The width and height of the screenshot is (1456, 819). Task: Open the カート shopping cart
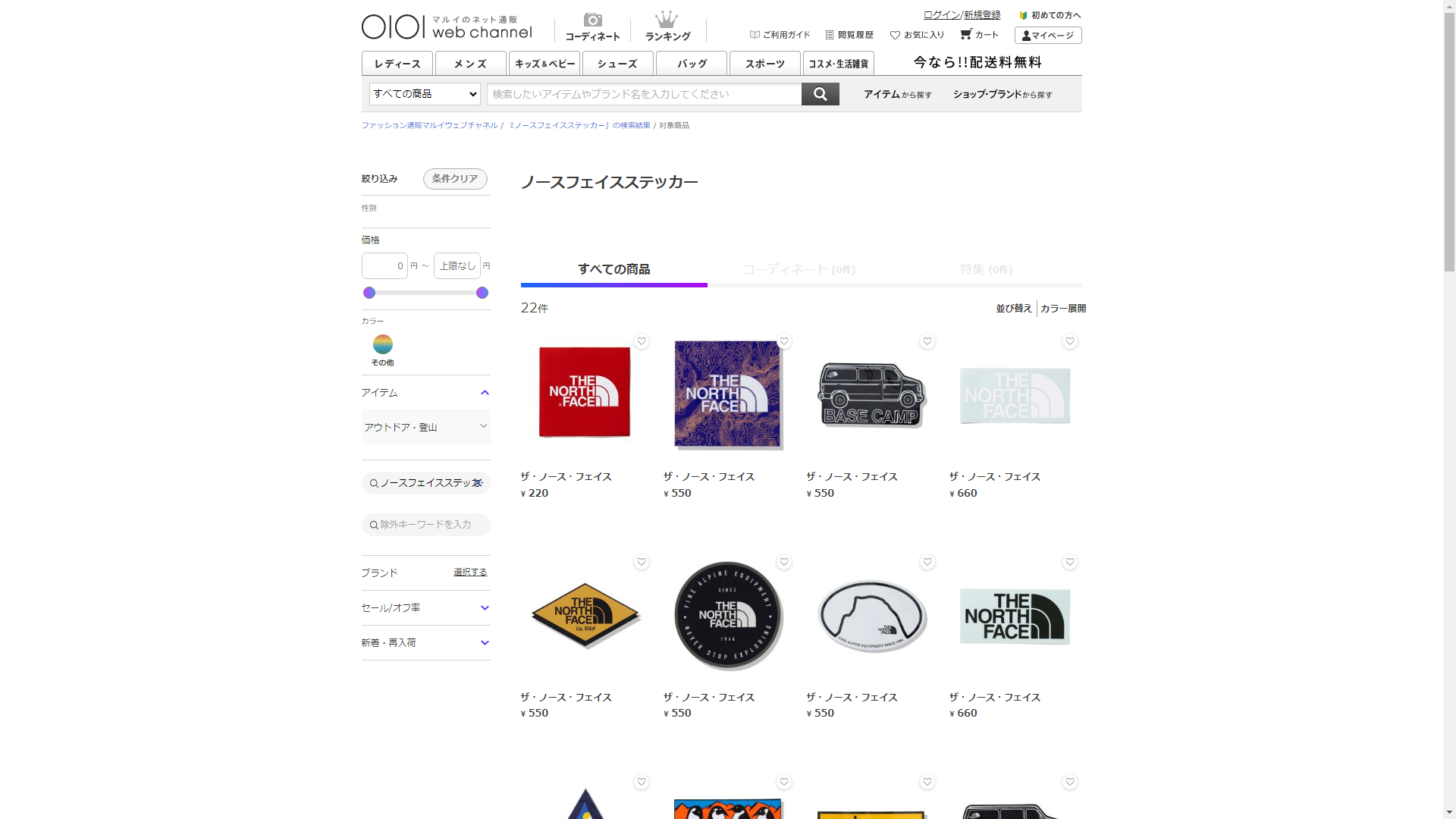979,35
